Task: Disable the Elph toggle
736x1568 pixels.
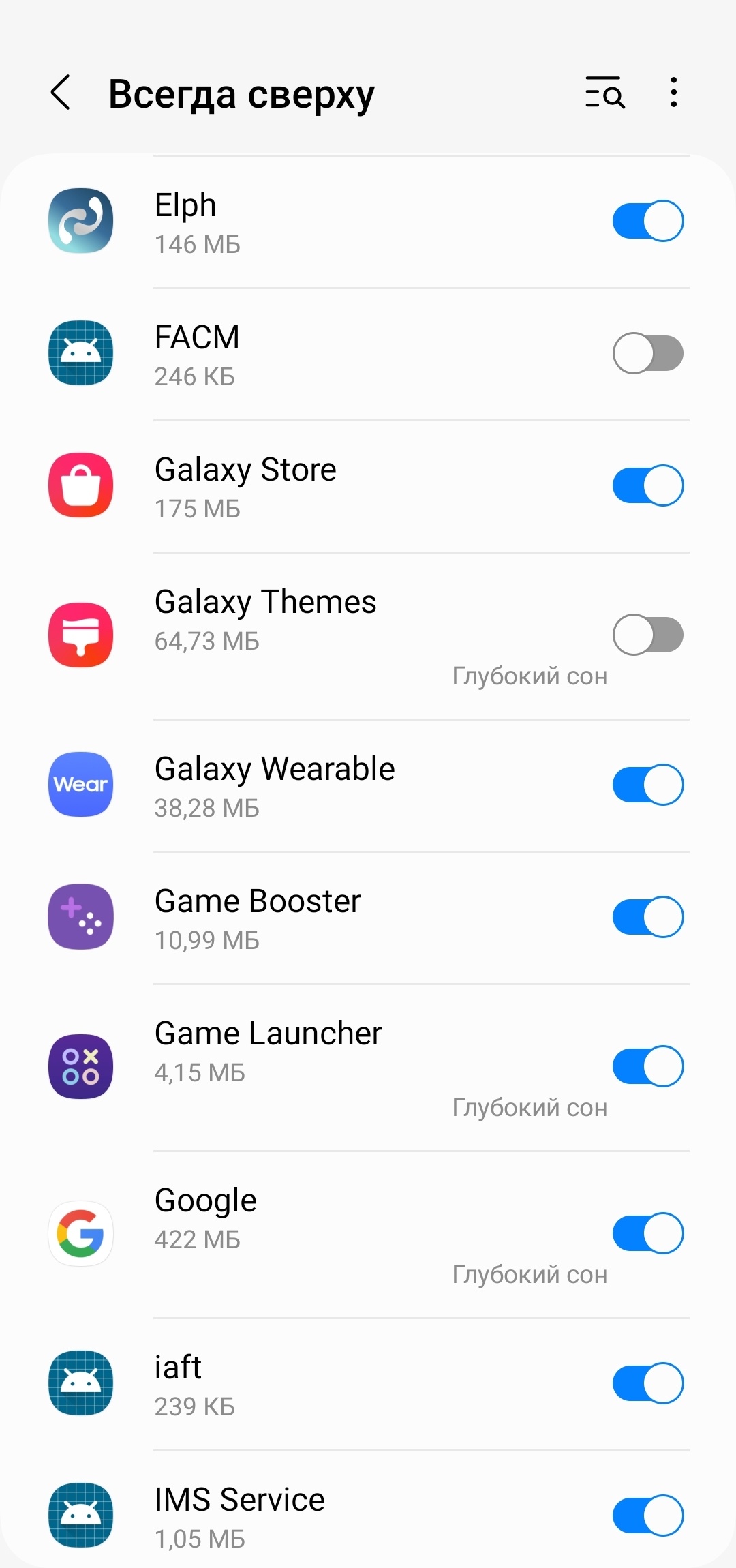Action: pyautogui.click(x=647, y=221)
